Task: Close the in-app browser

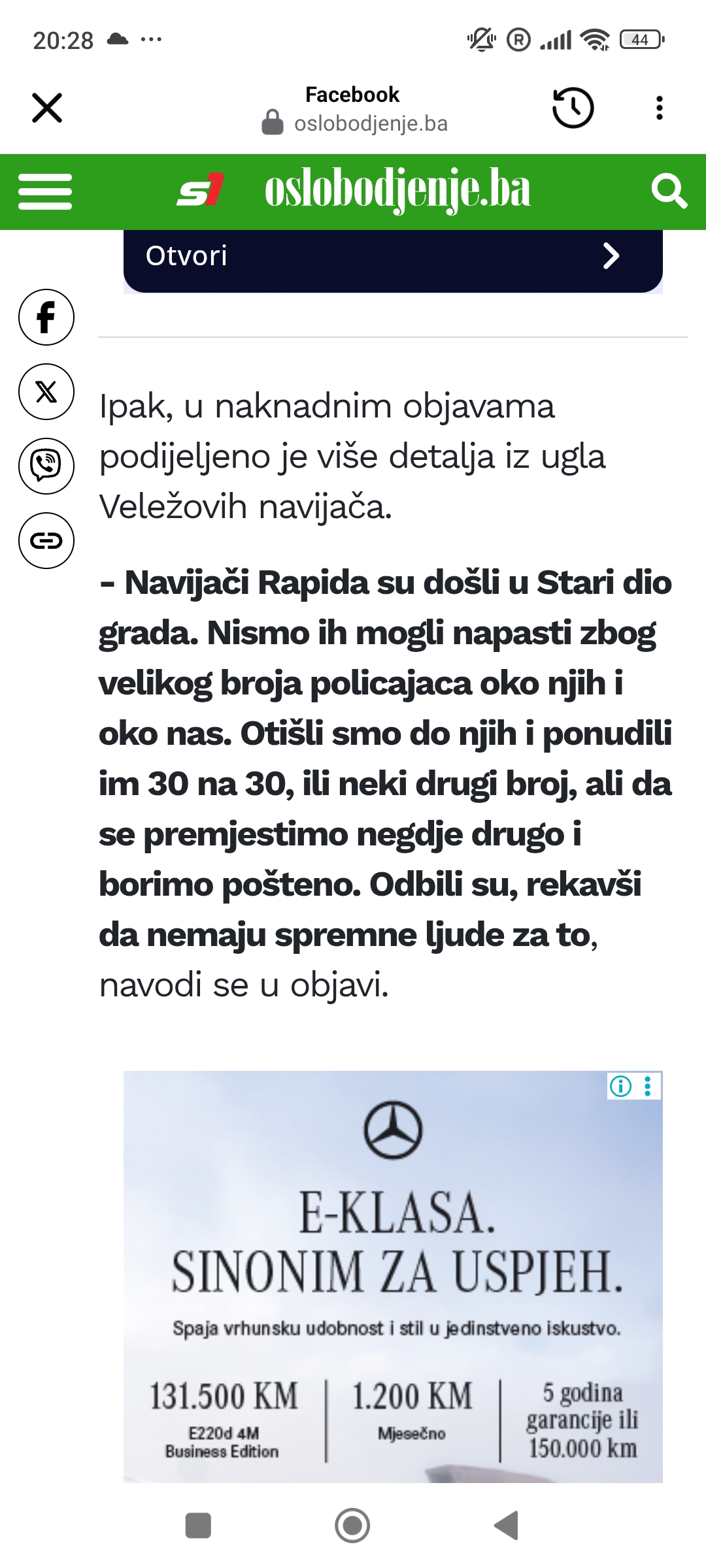Action: 47,108
